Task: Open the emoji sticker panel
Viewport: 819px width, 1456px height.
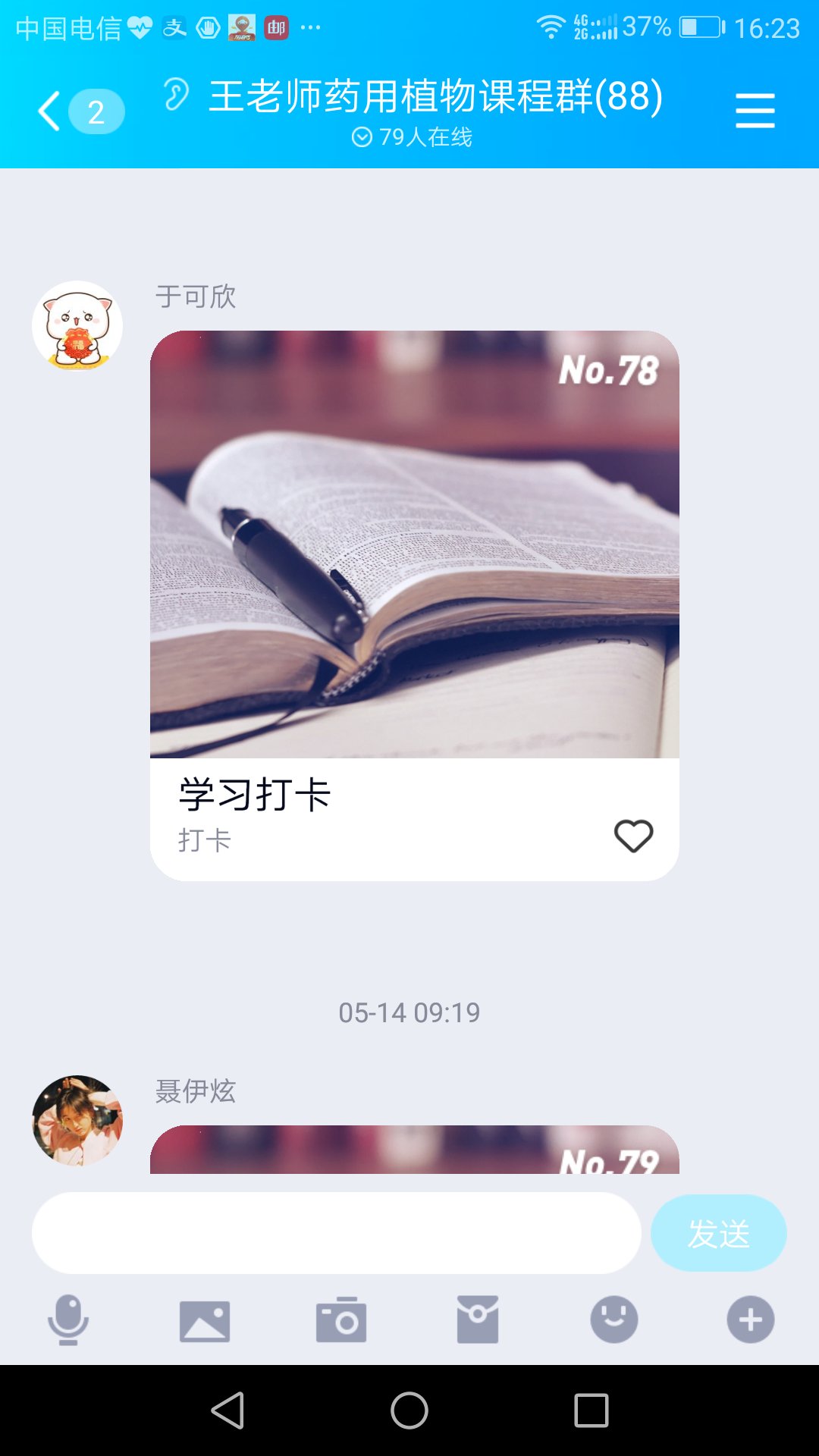Action: pos(614,1319)
